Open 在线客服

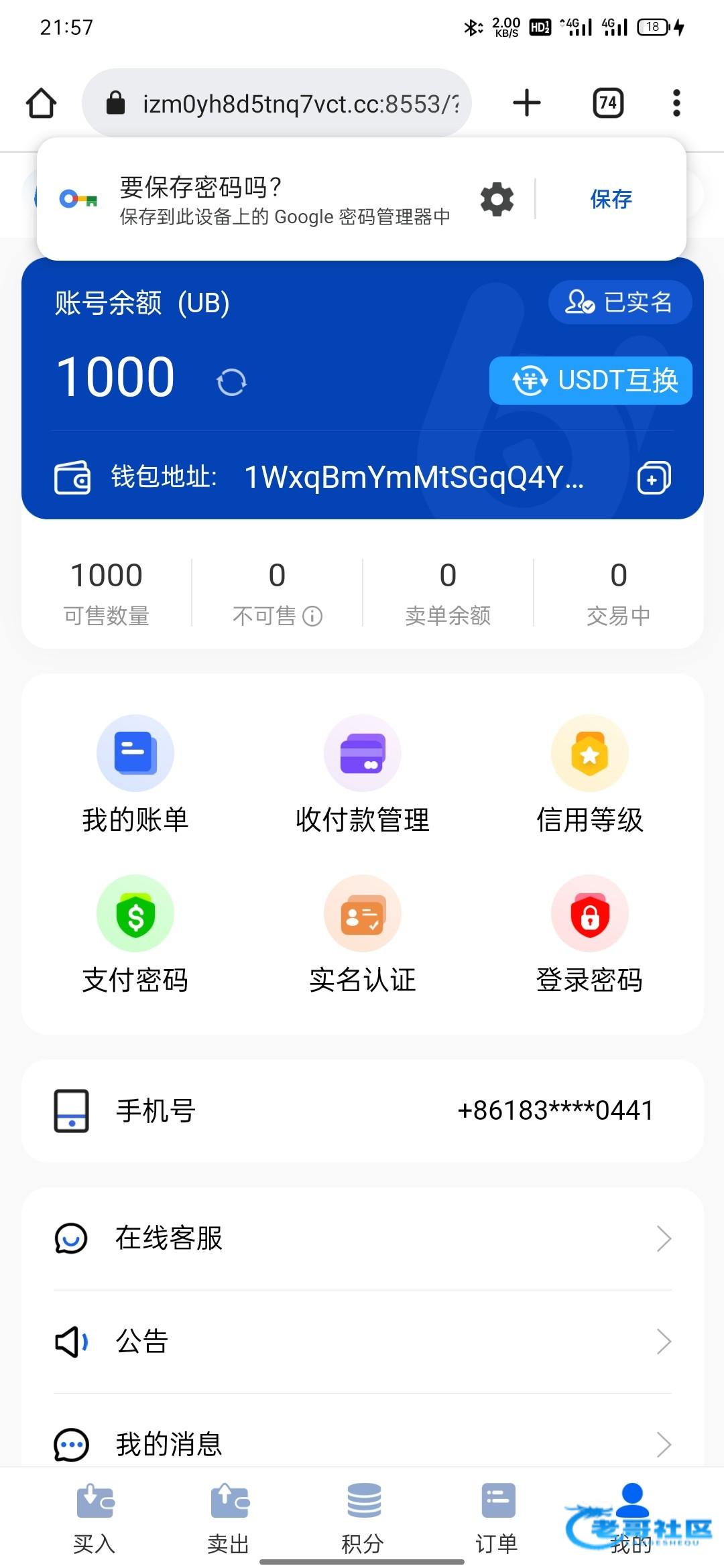(363, 1238)
